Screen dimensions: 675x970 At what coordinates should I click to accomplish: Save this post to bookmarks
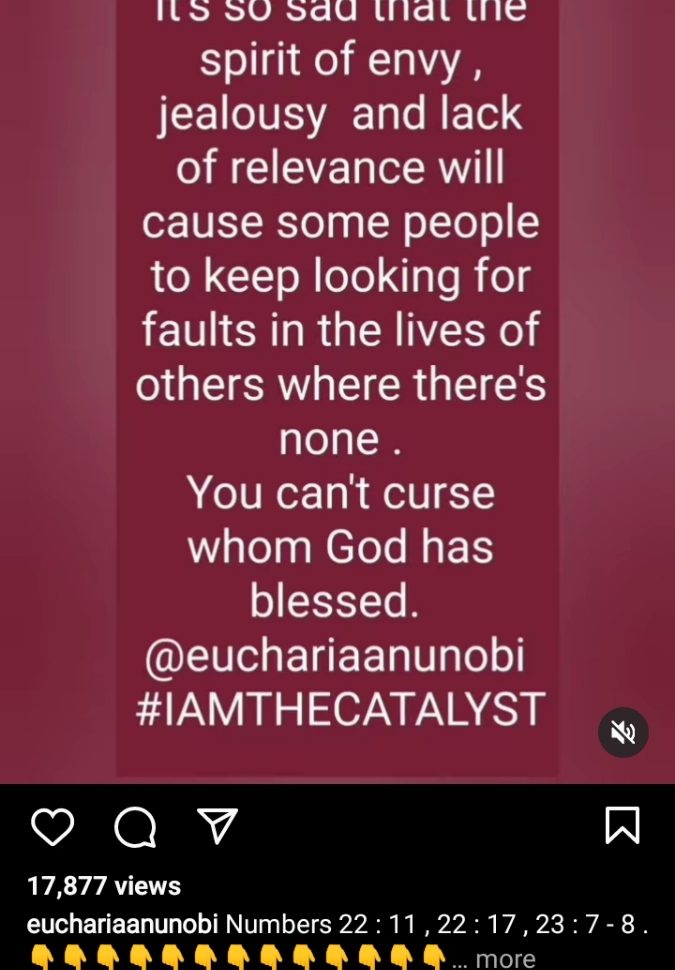tap(622, 826)
